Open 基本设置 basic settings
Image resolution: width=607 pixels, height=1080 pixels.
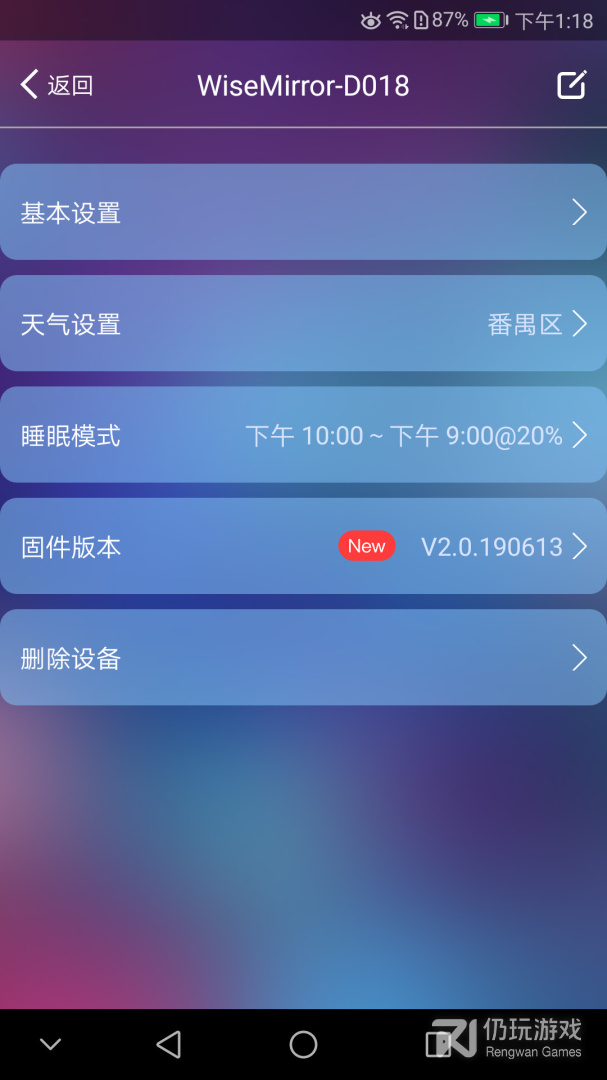(x=303, y=212)
